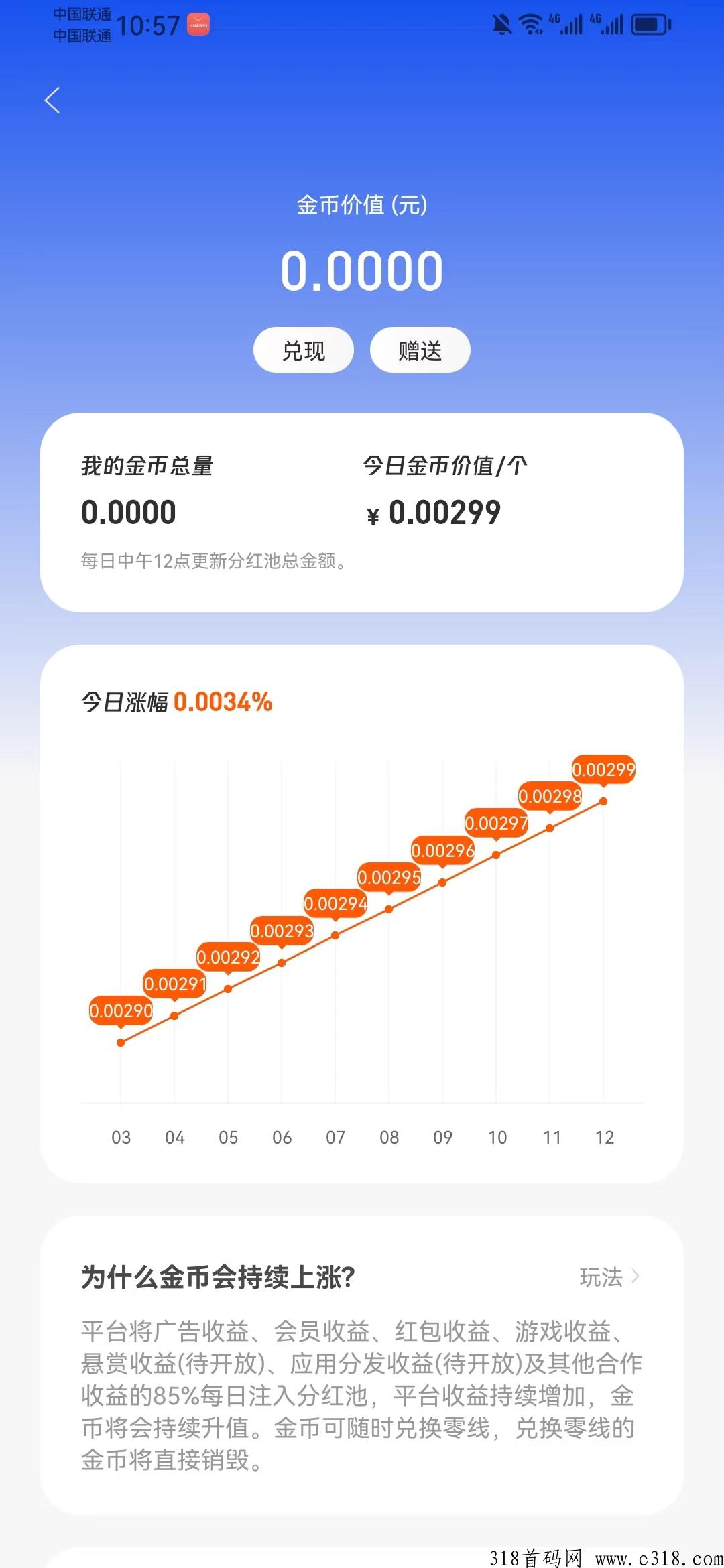This screenshot has height=1568, width=724.
Task: Open the 玩法 rules link
Action: (609, 1277)
